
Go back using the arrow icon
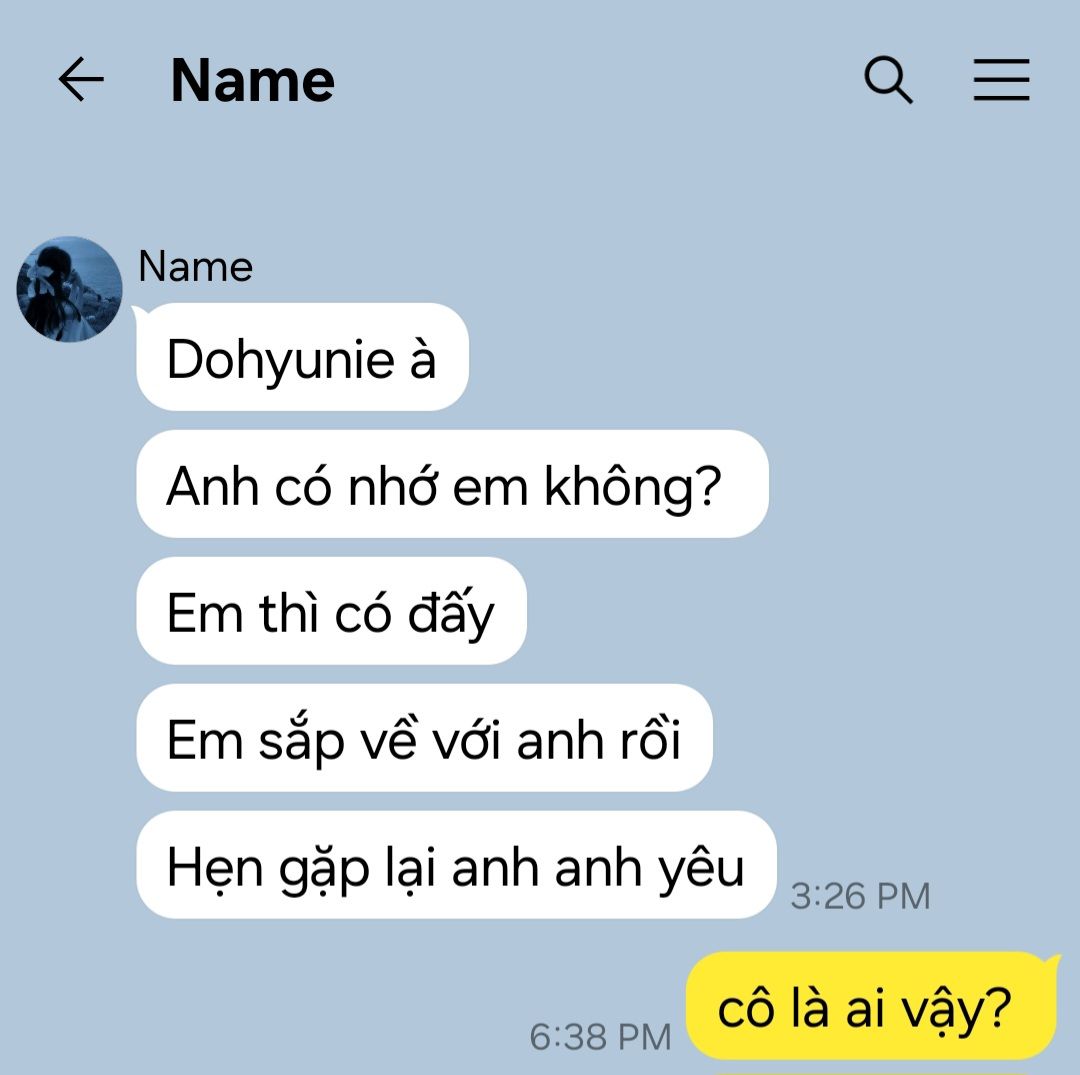(81, 80)
